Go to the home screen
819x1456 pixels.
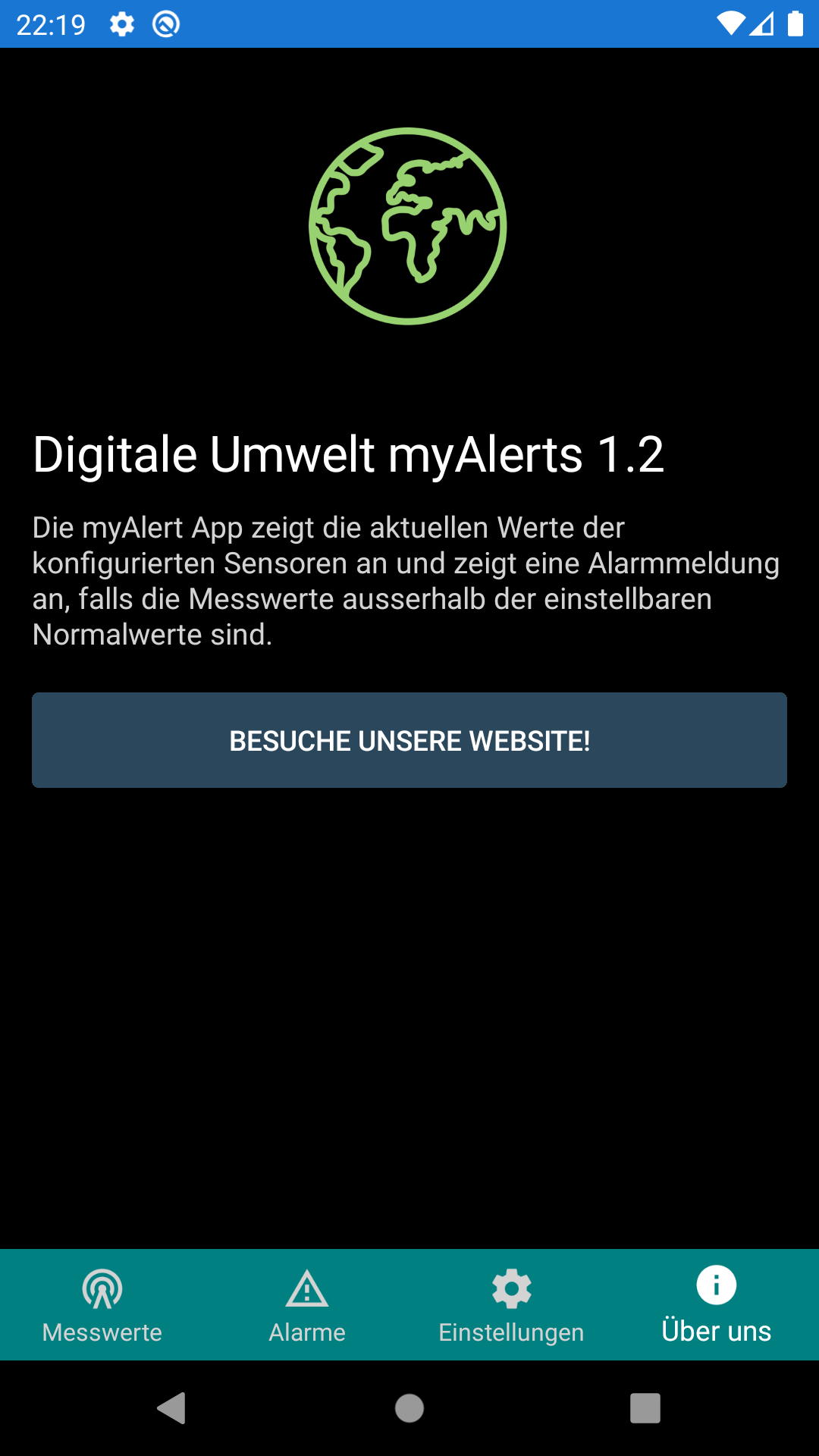(409, 1408)
